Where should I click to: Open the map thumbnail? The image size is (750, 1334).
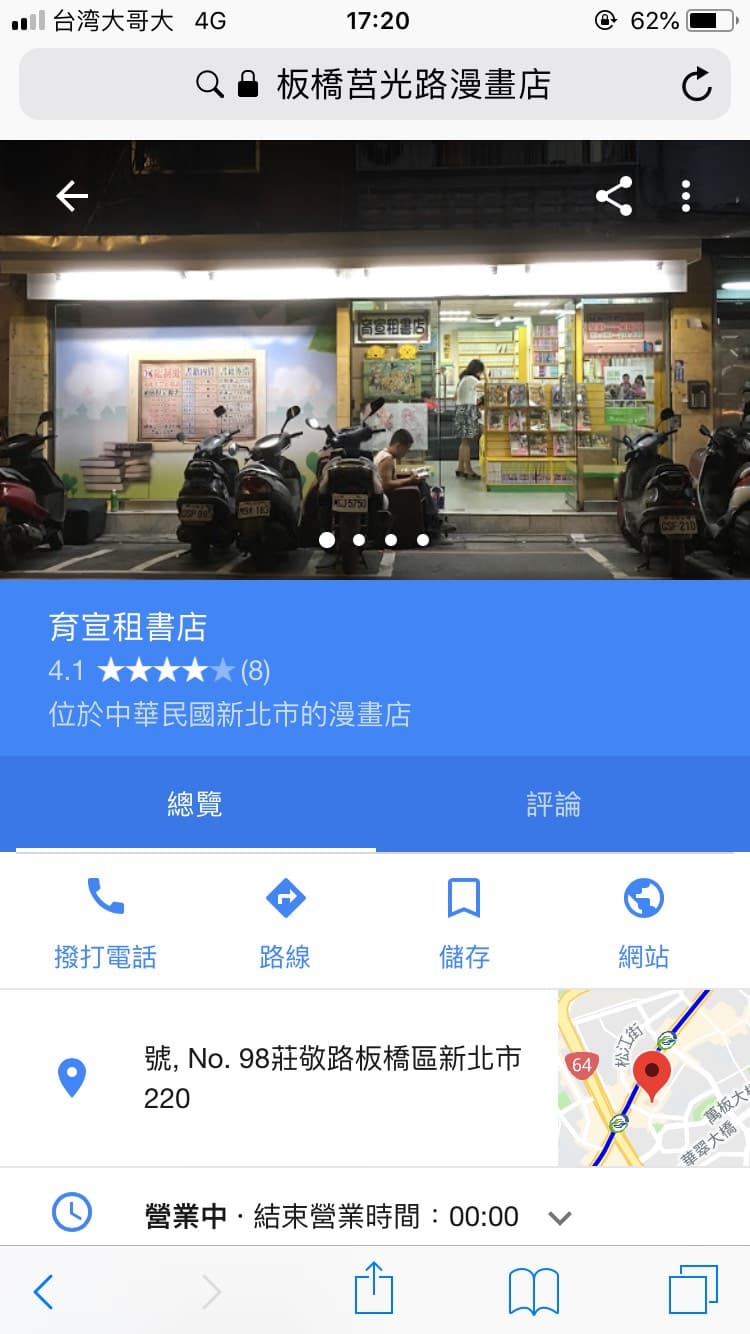point(654,1078)
